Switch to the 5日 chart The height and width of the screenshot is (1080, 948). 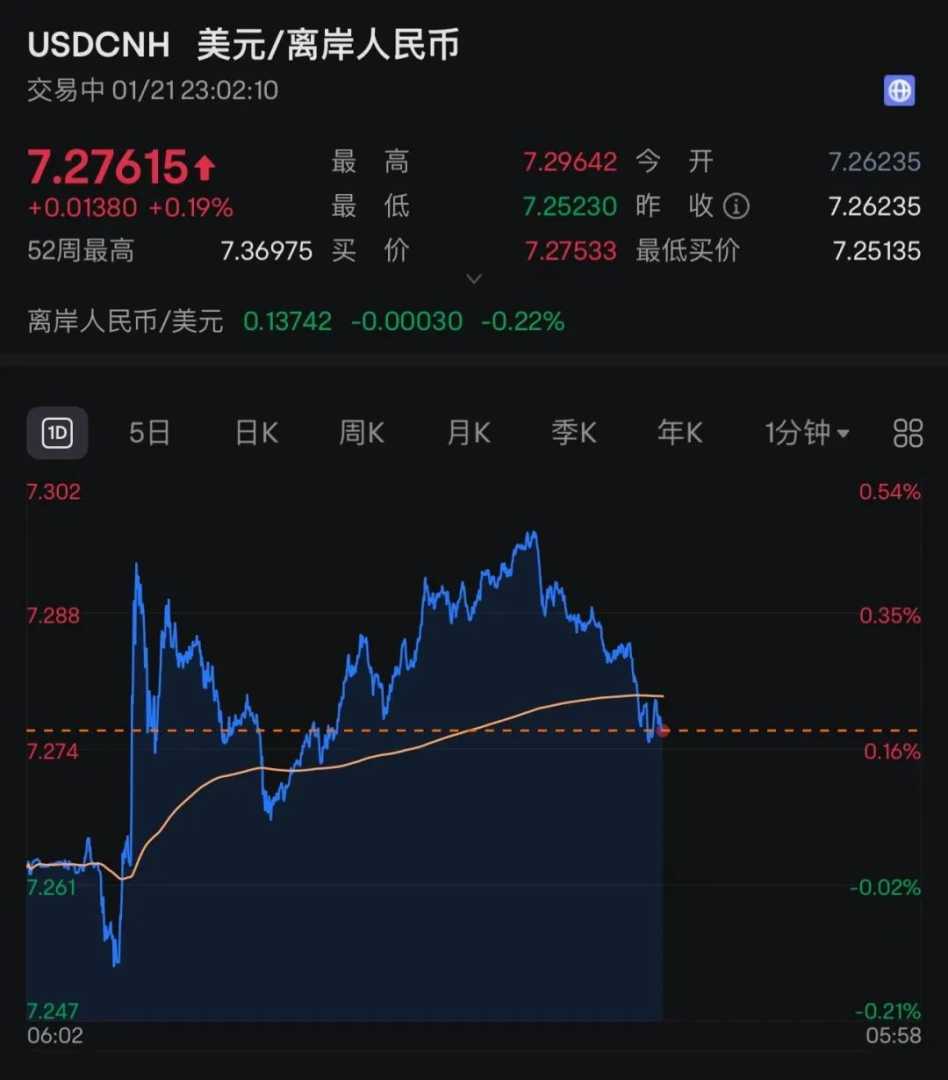coord(150,433)
